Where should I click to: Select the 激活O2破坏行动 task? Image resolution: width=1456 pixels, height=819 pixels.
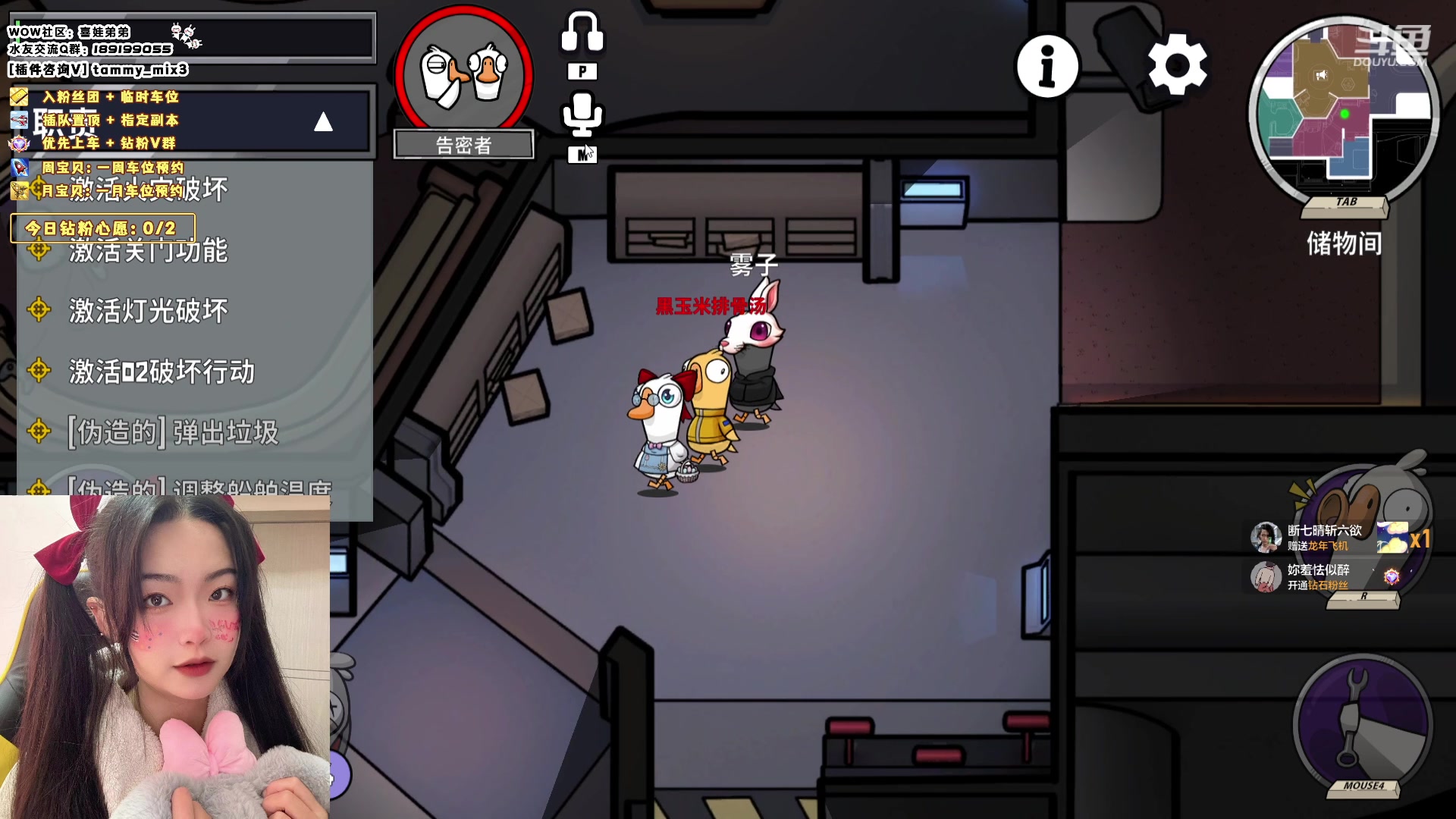tap(162, 372)
